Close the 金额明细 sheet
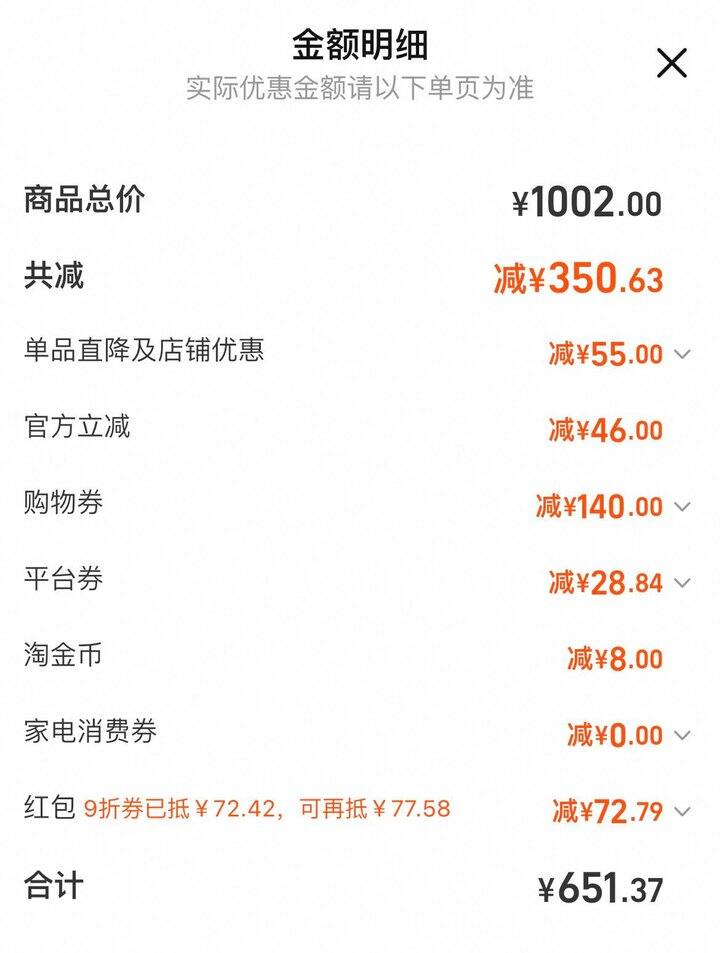 tap(672, 63)
